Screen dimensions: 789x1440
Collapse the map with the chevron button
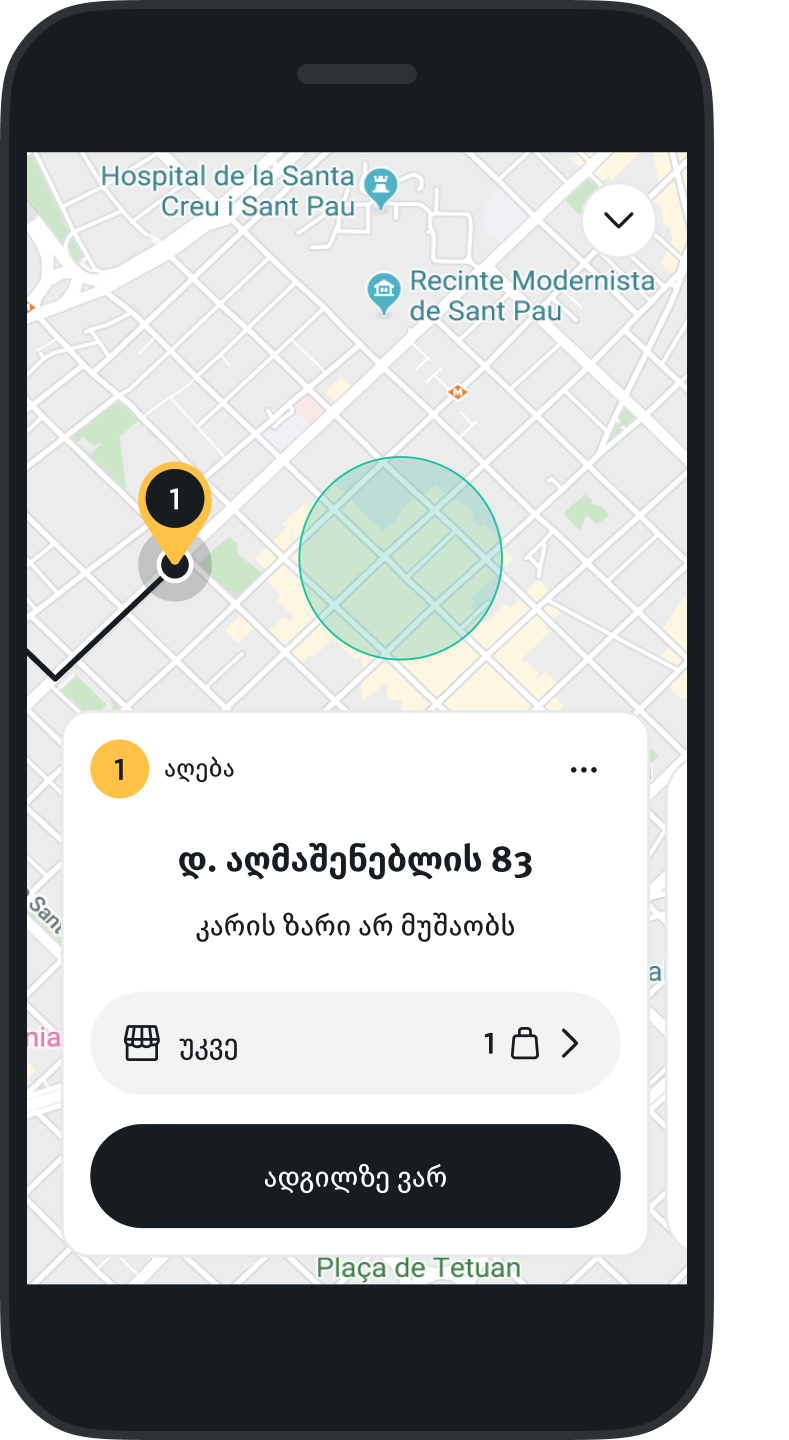point(618,220)
